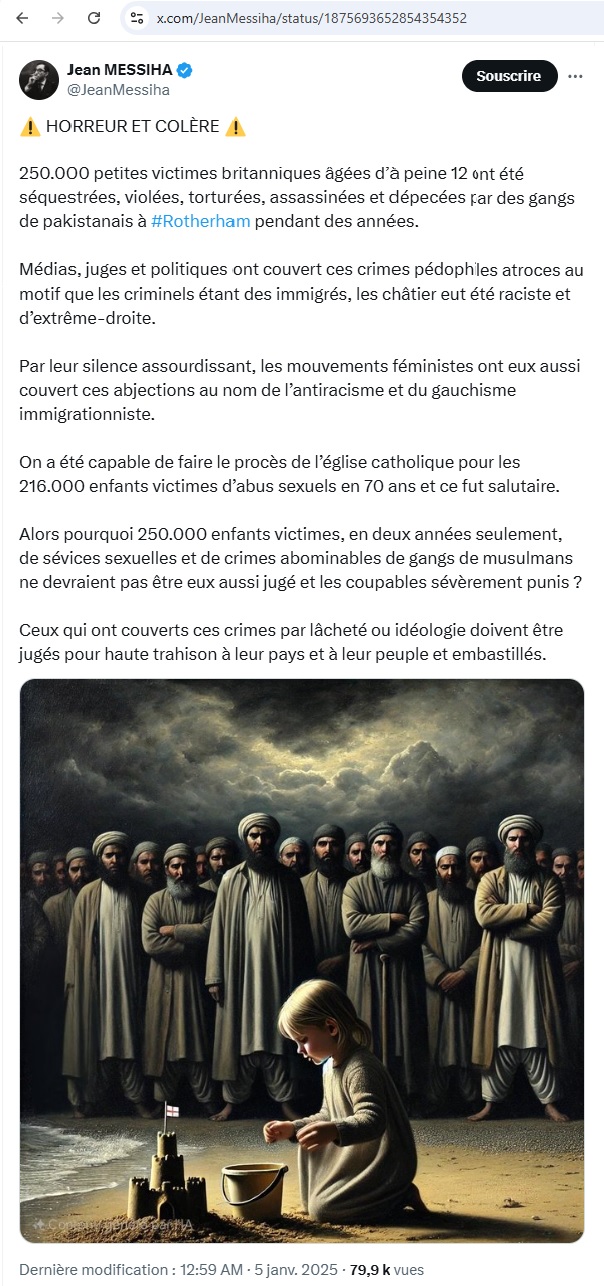Open the post's three-dot overflow menu
The width and height of the screenshot is (604, 1286).
(575, 76)
